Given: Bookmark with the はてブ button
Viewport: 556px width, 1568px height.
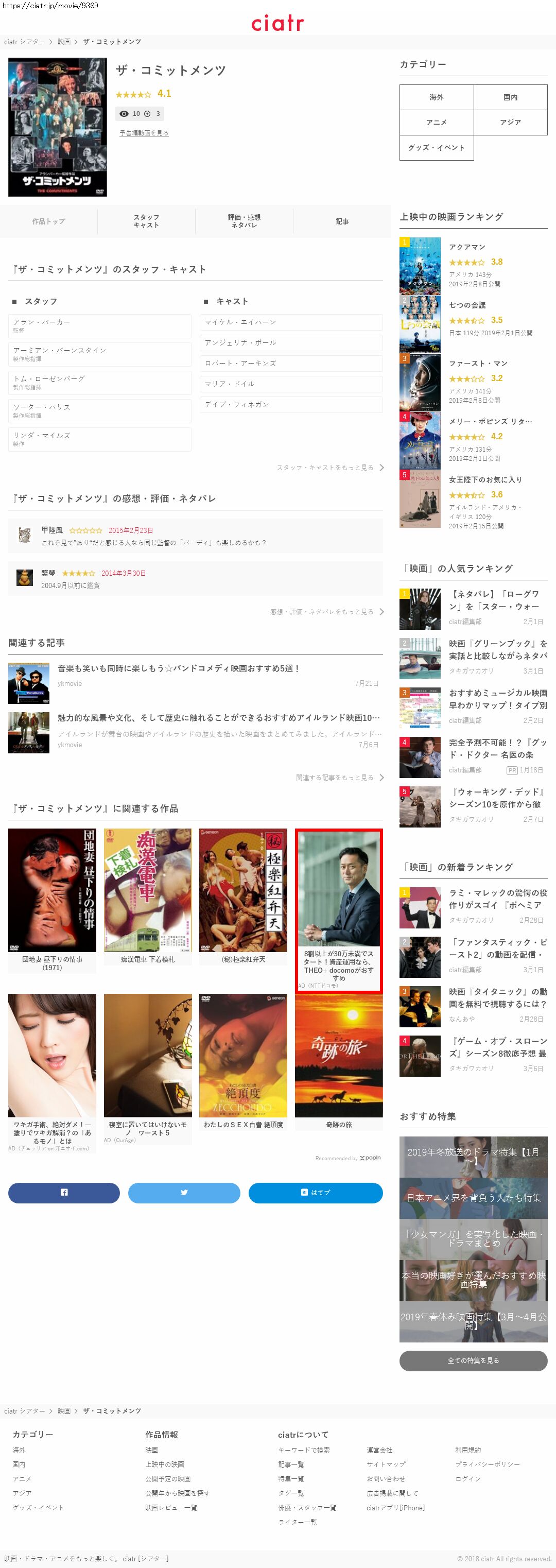Looking at the screenshot, I should pos(316,1193).
